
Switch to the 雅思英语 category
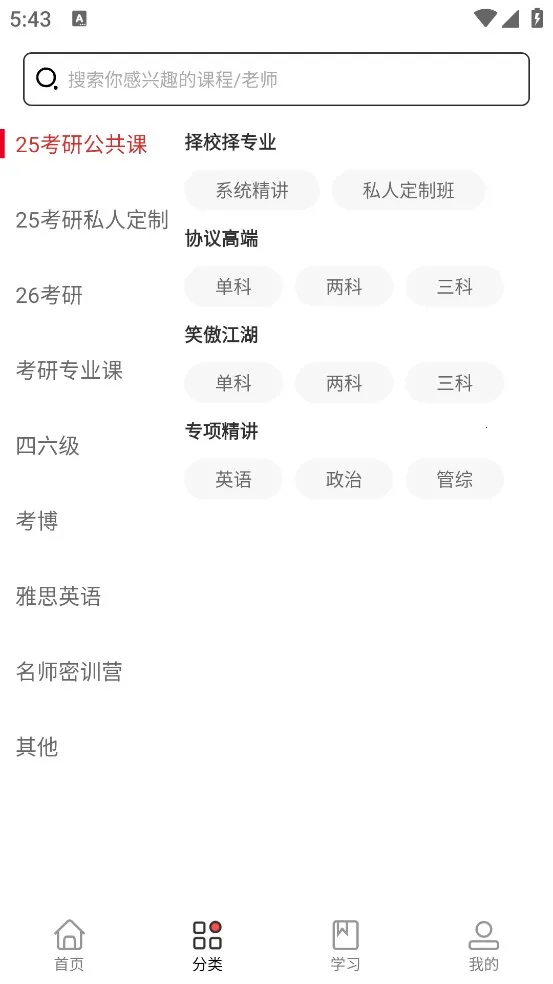point(58,596)
